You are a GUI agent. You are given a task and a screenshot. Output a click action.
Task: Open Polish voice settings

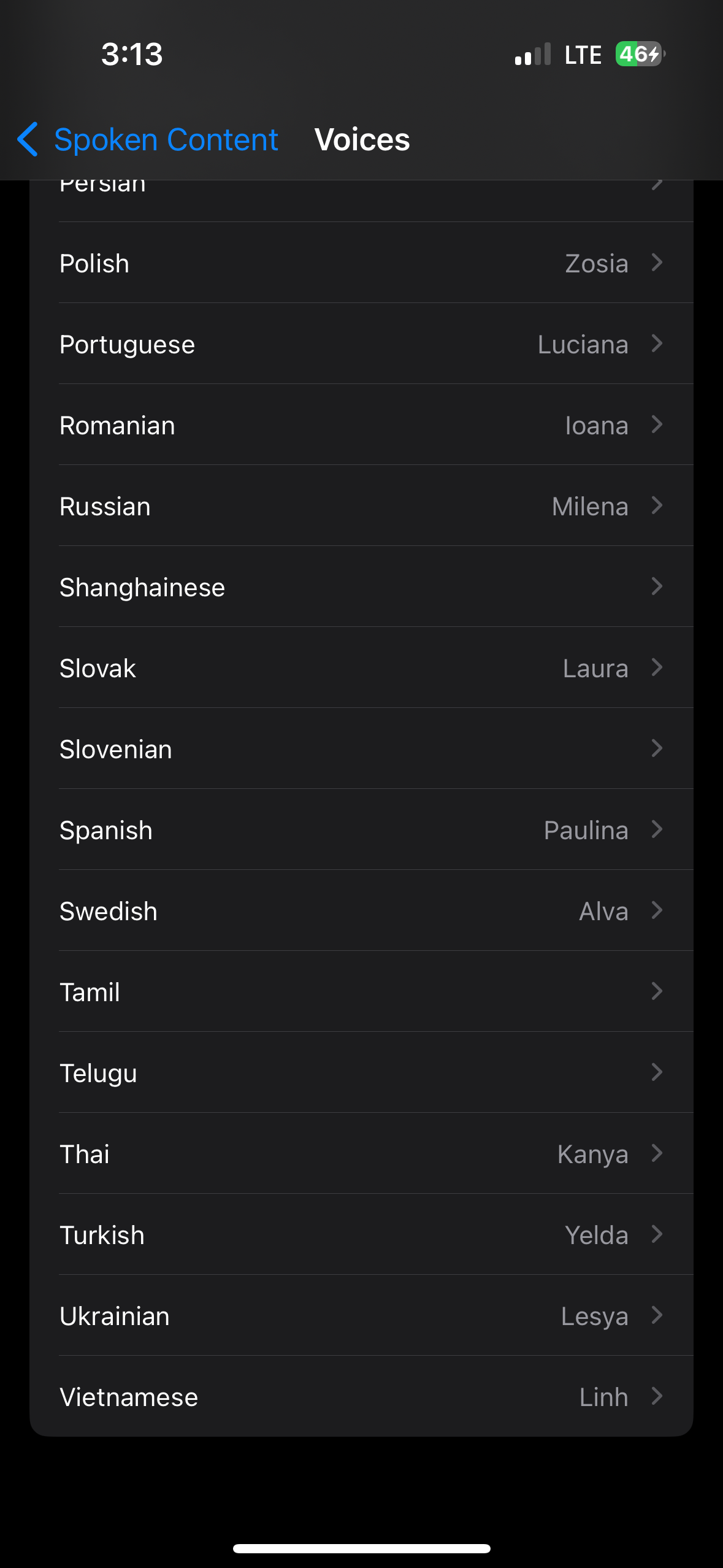tap(361, 263)
